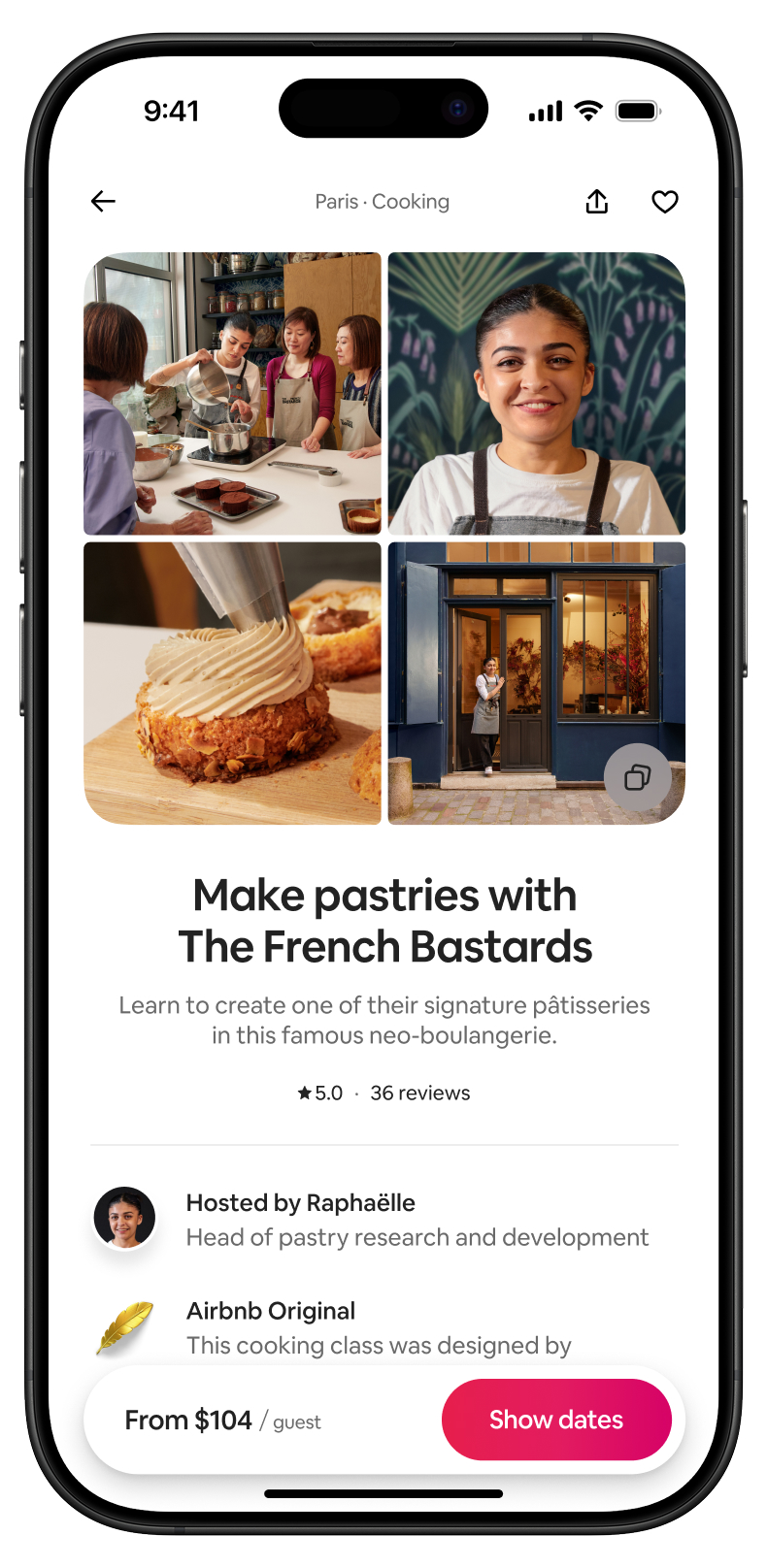Tap Show dates button
This screenshot has height=1568, width=767.
click(555, 1420)
